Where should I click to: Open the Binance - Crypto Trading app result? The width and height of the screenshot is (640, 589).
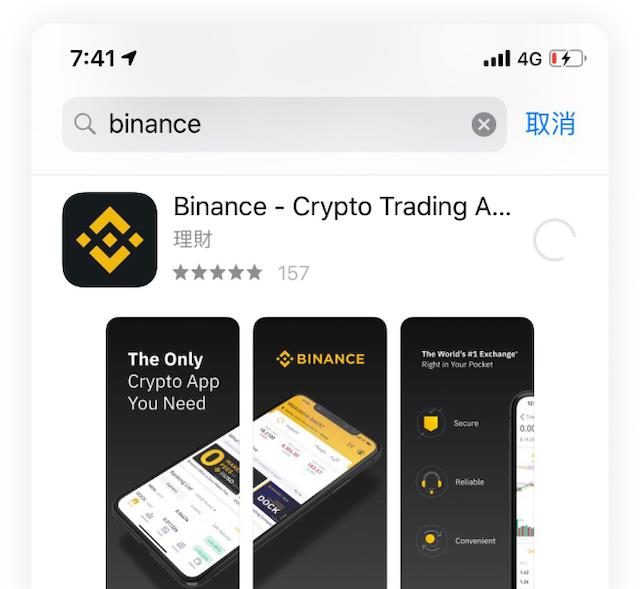tap(342, 207)
